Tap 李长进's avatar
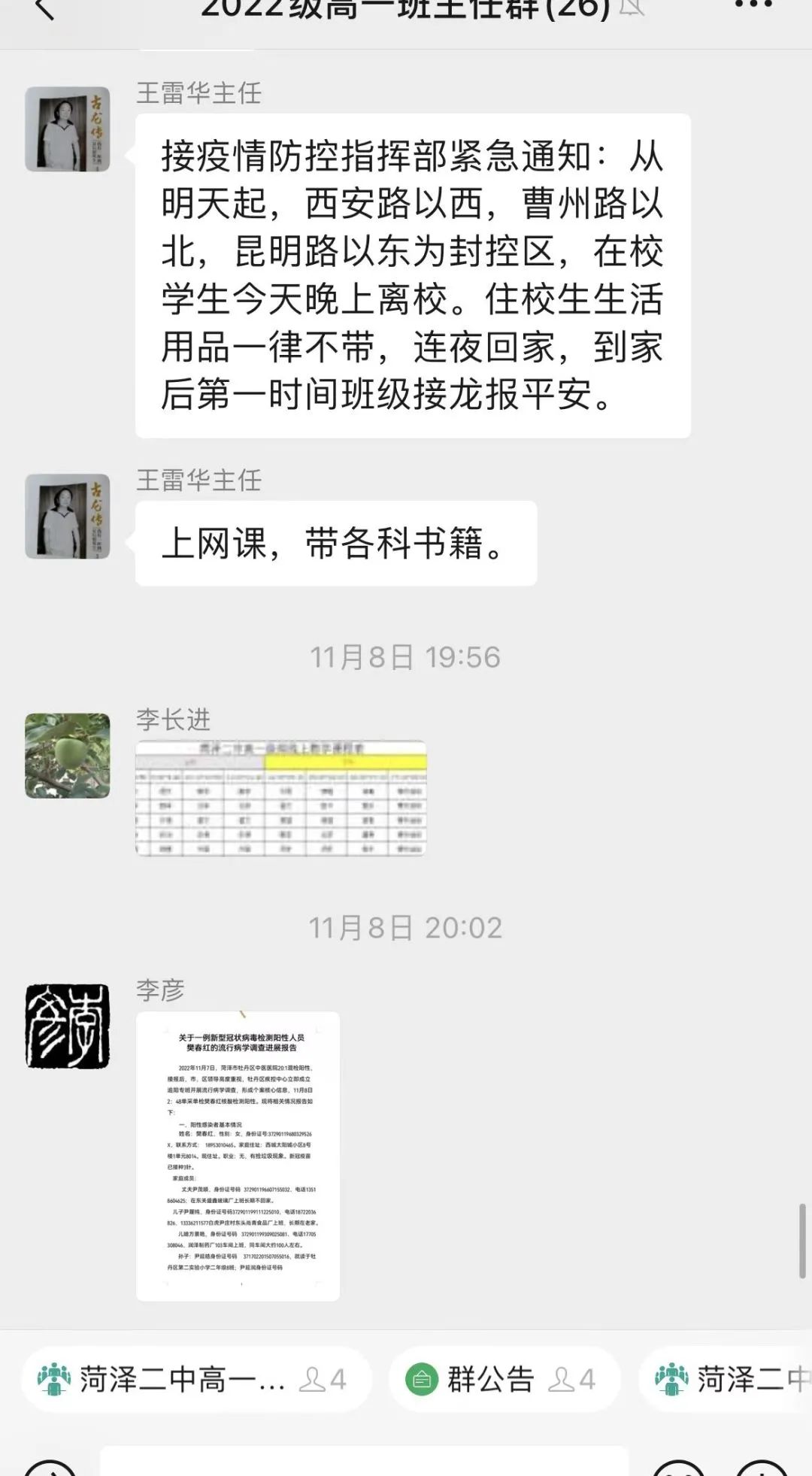This screenshot has height=1476, width=812. point(68,756)
